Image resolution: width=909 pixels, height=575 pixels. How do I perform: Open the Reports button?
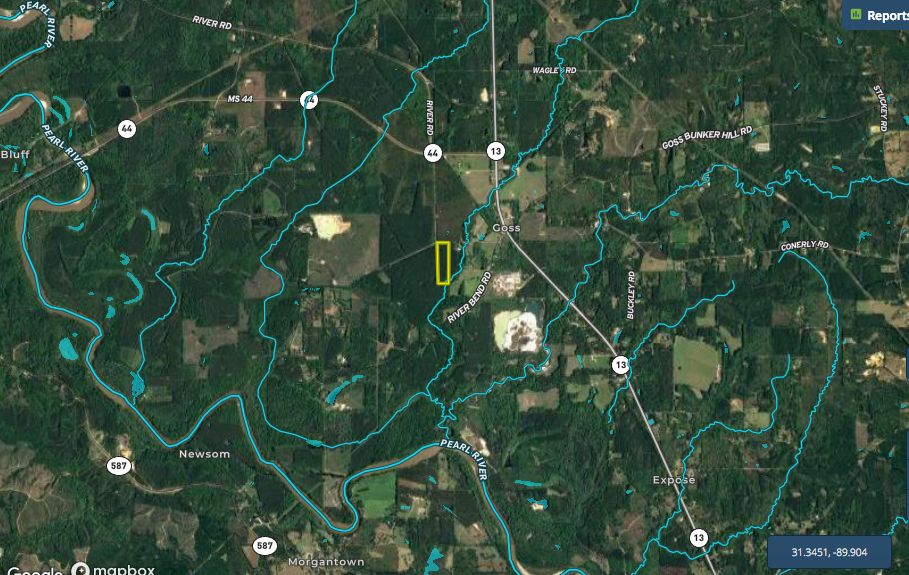[878, 15]
